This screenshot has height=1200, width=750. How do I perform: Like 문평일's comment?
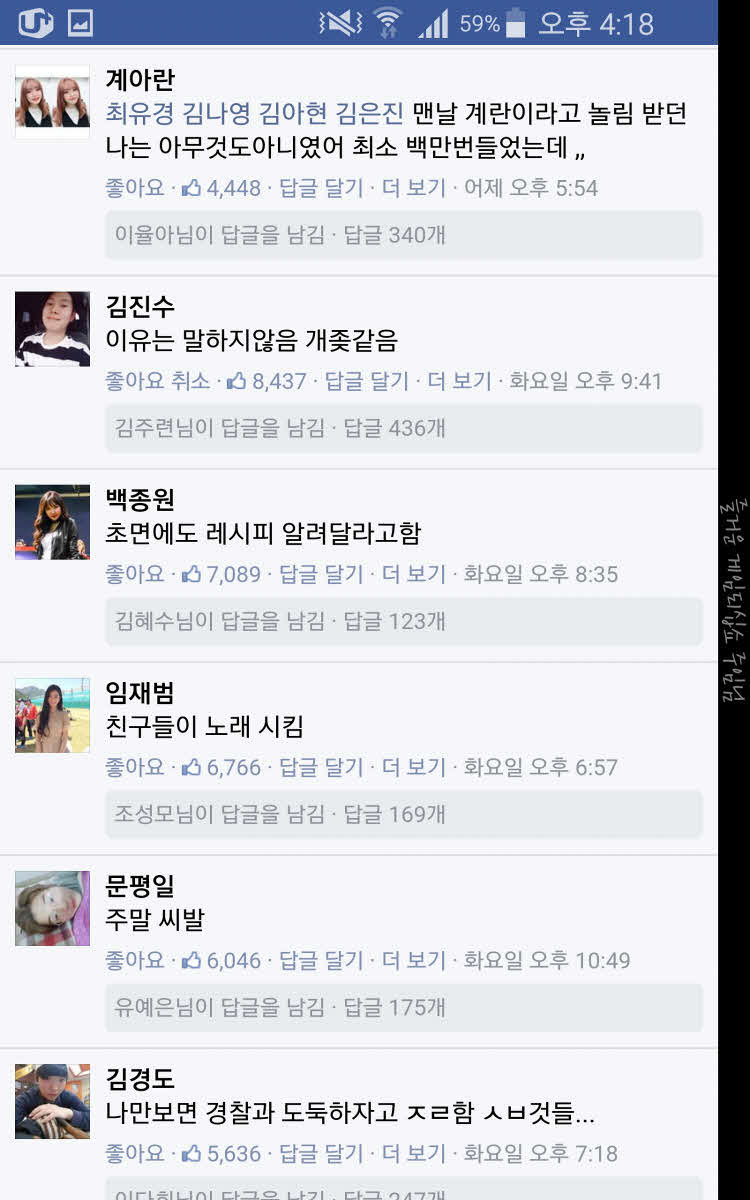(134, 960)
